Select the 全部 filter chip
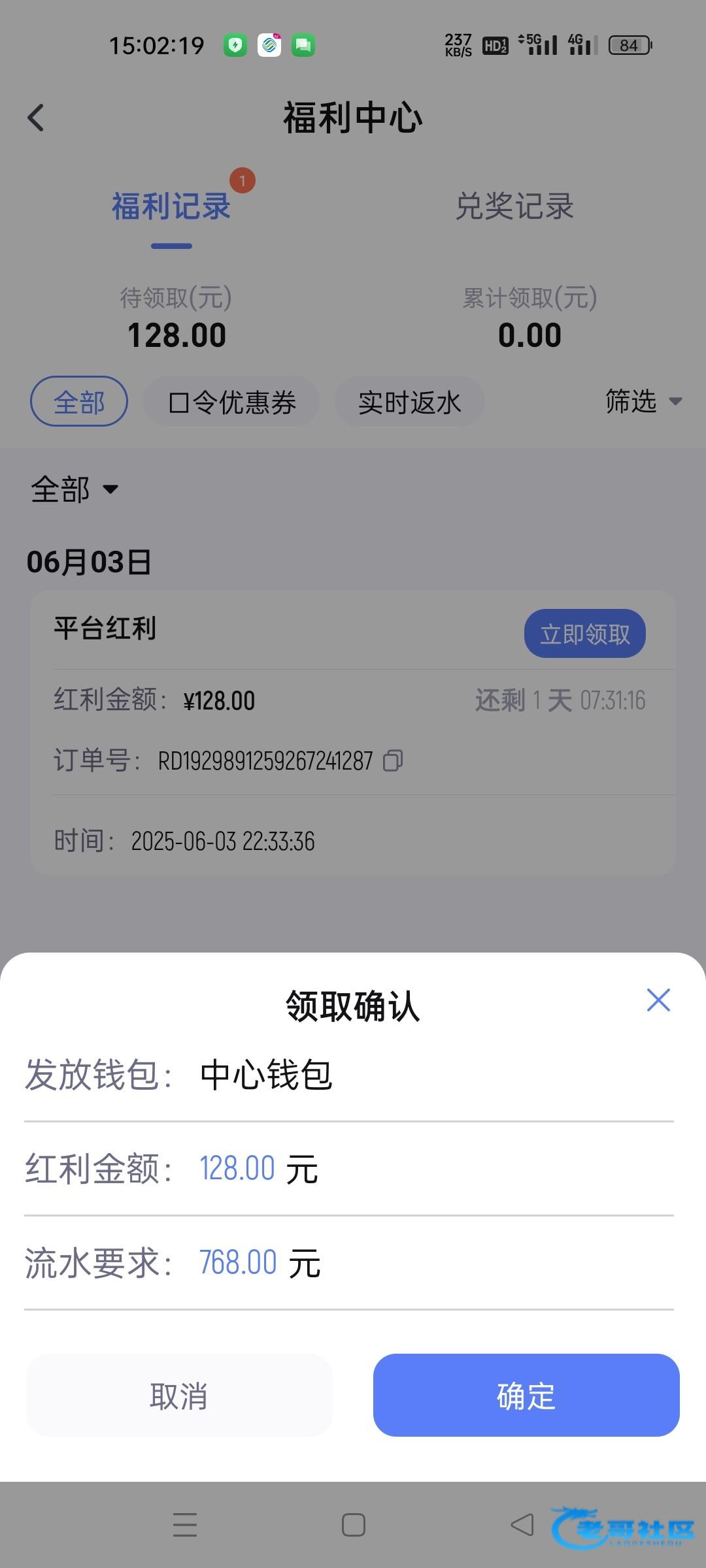Screen dimensions: 706x1568 tap(79, 402)
